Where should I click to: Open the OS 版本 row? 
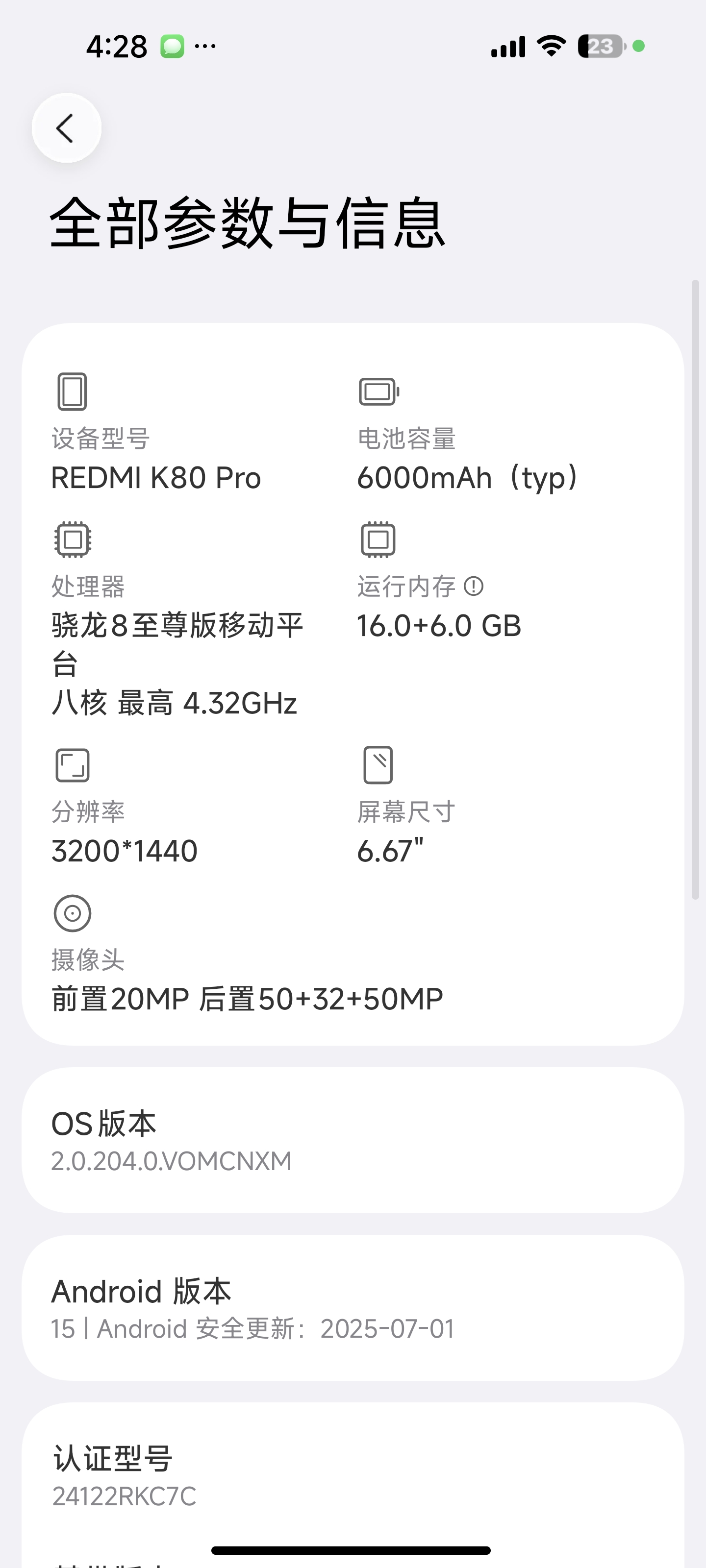point(353,1140)
